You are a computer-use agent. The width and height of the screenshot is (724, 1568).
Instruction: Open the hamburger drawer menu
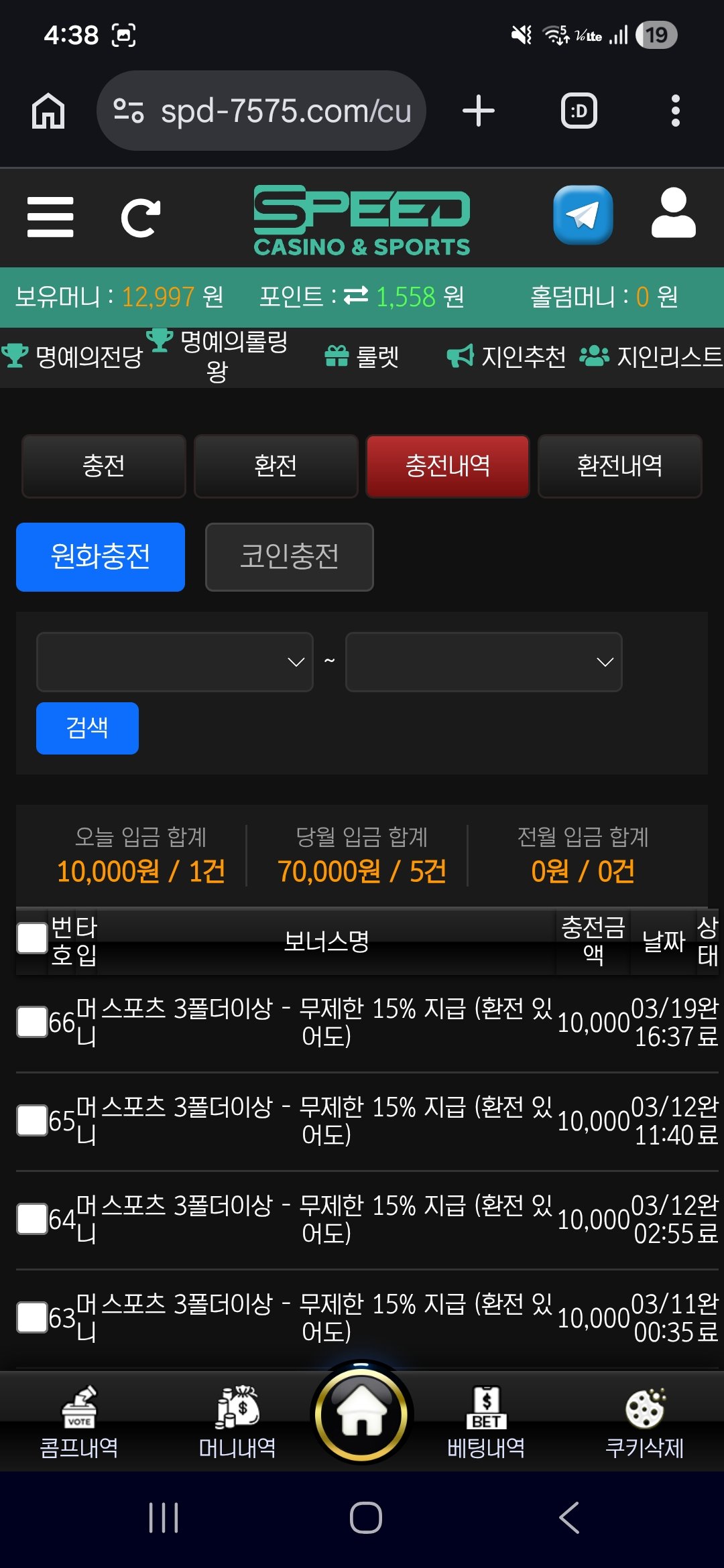[50, 216]
